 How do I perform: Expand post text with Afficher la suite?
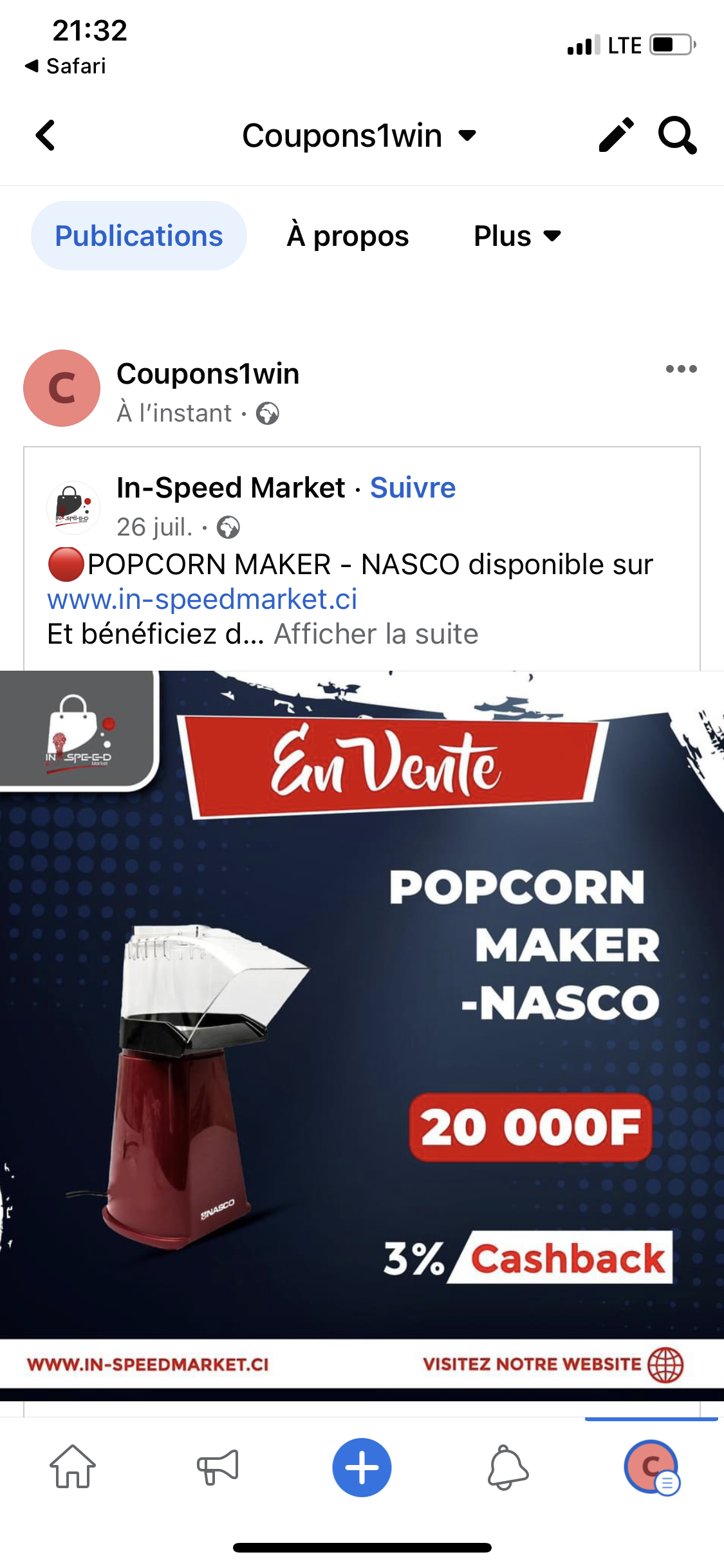pyautogui.click(x=376, y=634)
